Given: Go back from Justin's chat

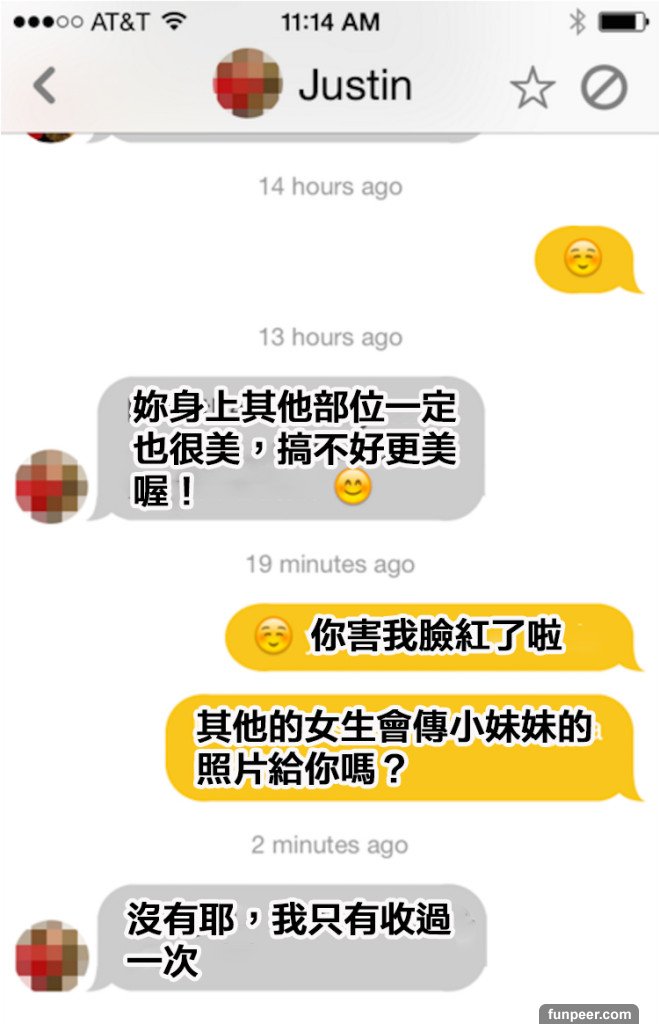Looking at the screenshot, I should coord(44,86).
